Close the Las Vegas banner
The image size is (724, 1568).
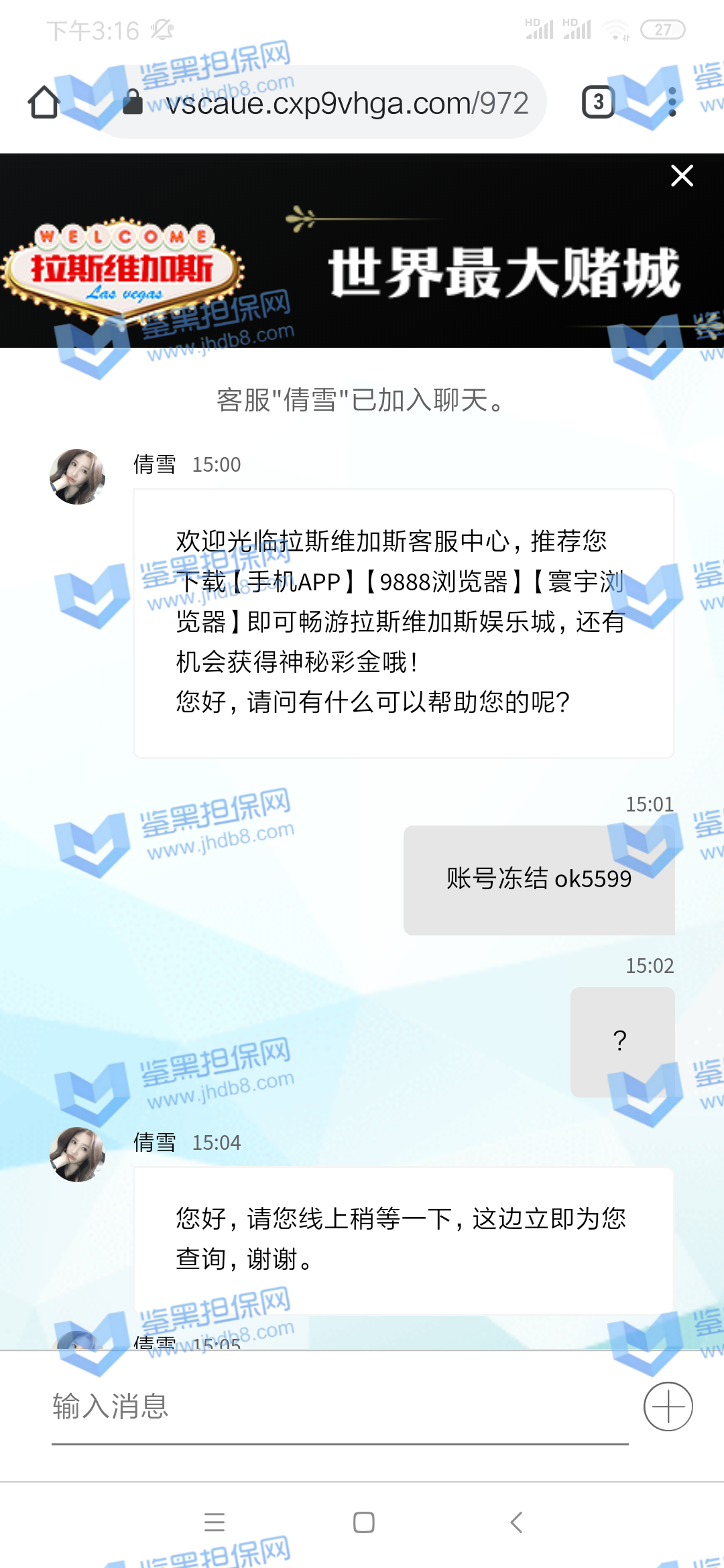[x=682, y=176]
